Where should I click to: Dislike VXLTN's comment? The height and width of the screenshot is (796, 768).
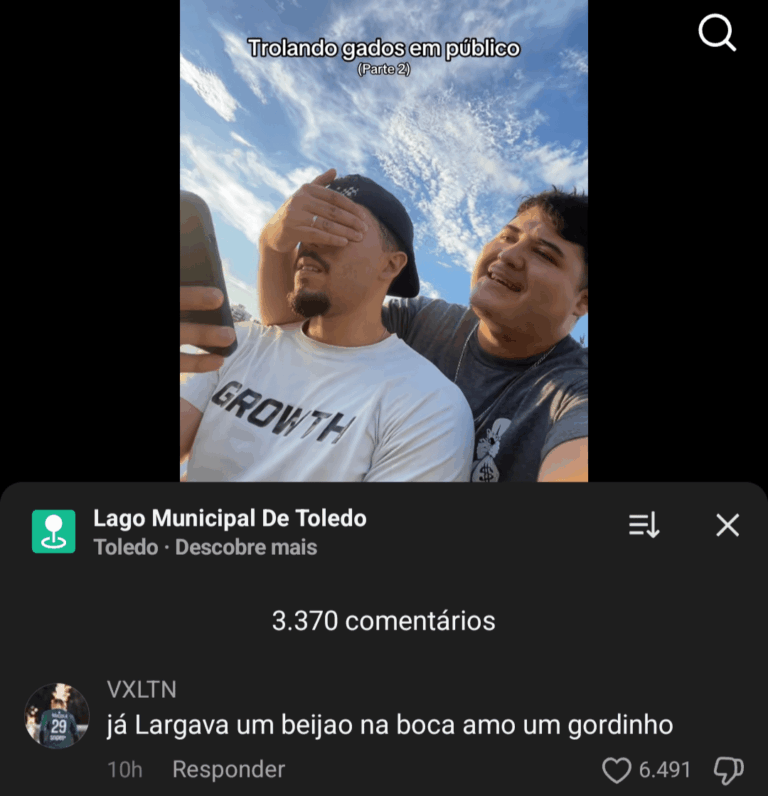coord(727,770)
